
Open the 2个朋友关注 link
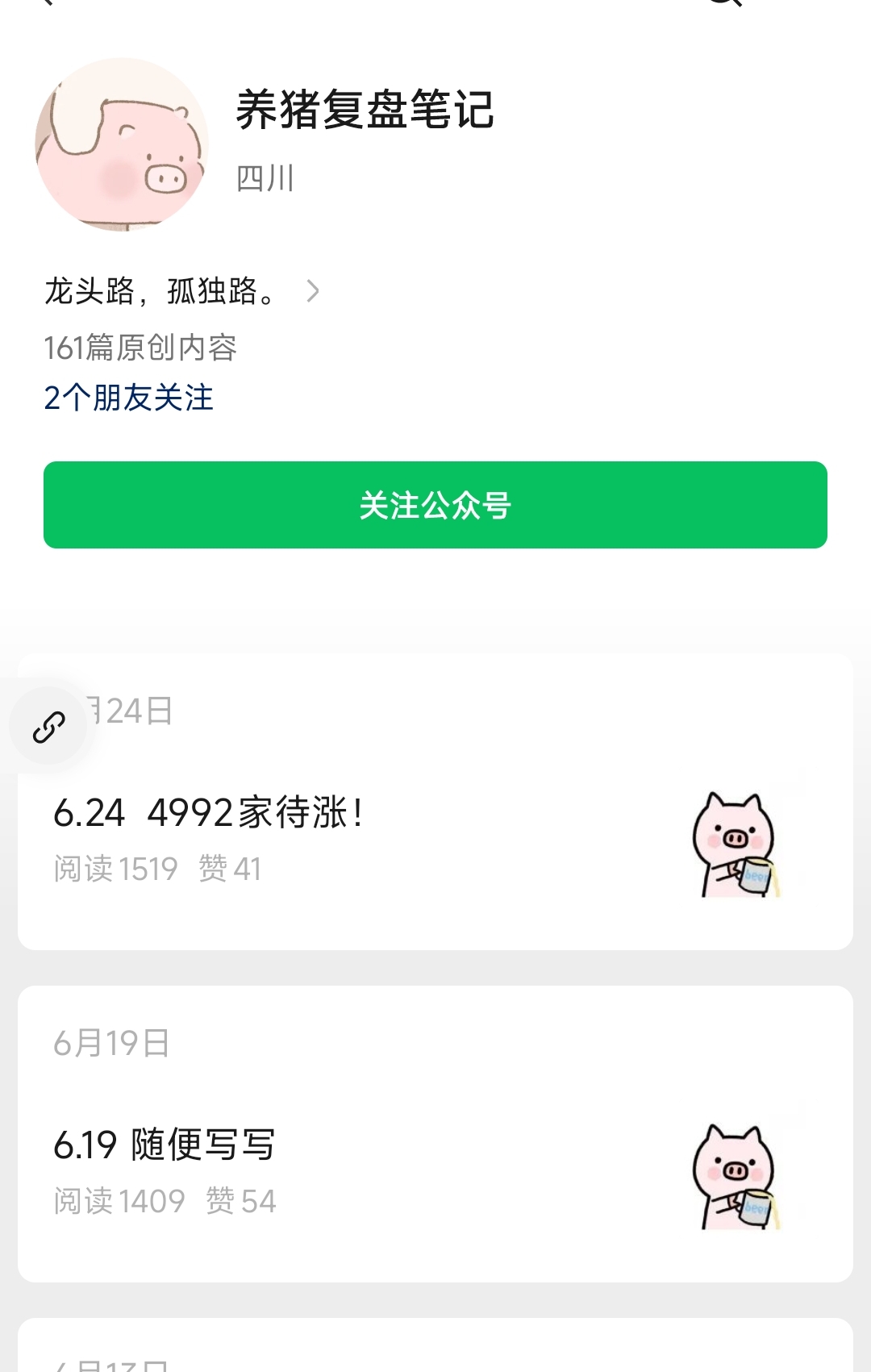[x=129, y=398]
